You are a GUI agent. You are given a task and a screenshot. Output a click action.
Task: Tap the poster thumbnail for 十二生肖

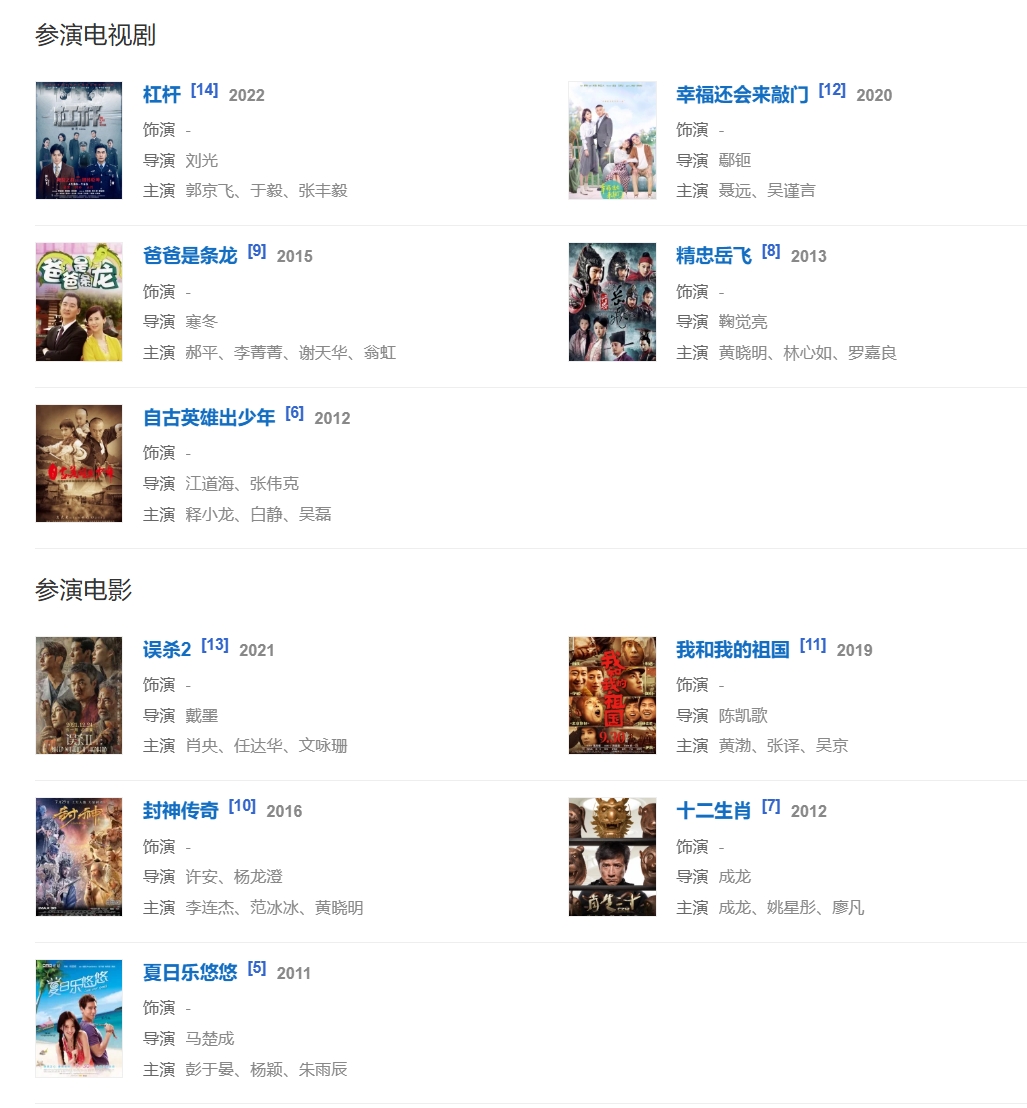pyautogui.click(x=612, y=857)
